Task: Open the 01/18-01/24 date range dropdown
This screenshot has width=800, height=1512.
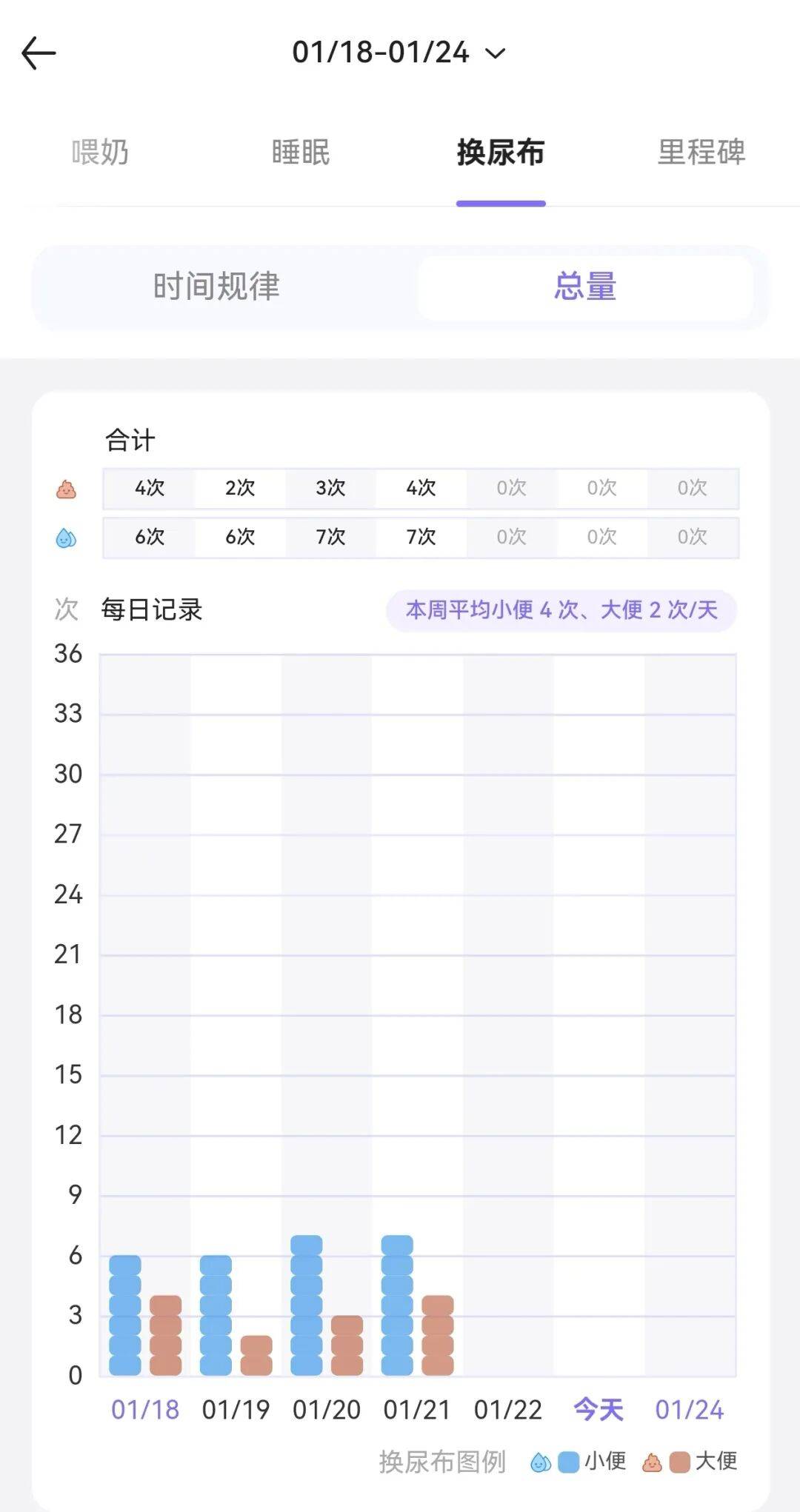Action: tap(399, 53)
